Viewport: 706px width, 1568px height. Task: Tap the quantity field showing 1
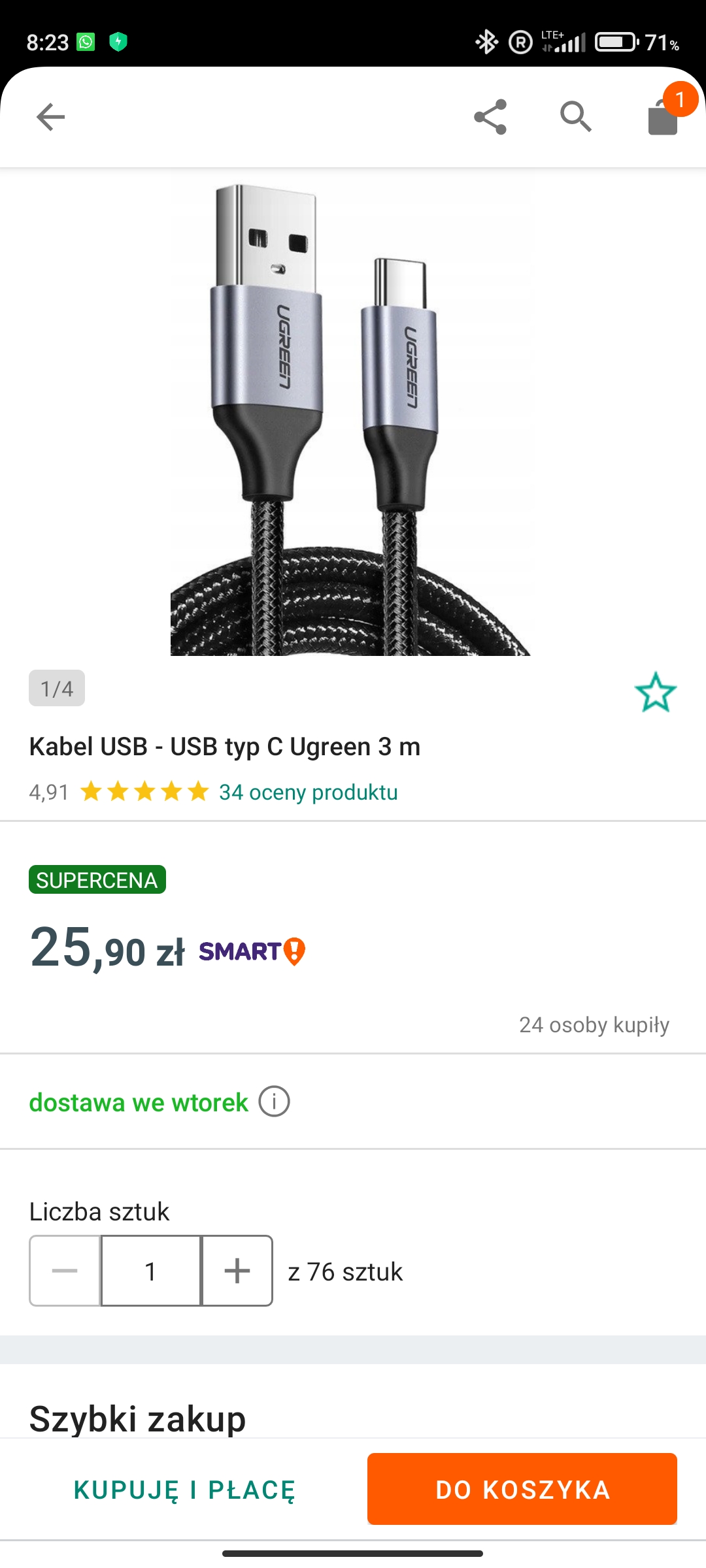151,1271
